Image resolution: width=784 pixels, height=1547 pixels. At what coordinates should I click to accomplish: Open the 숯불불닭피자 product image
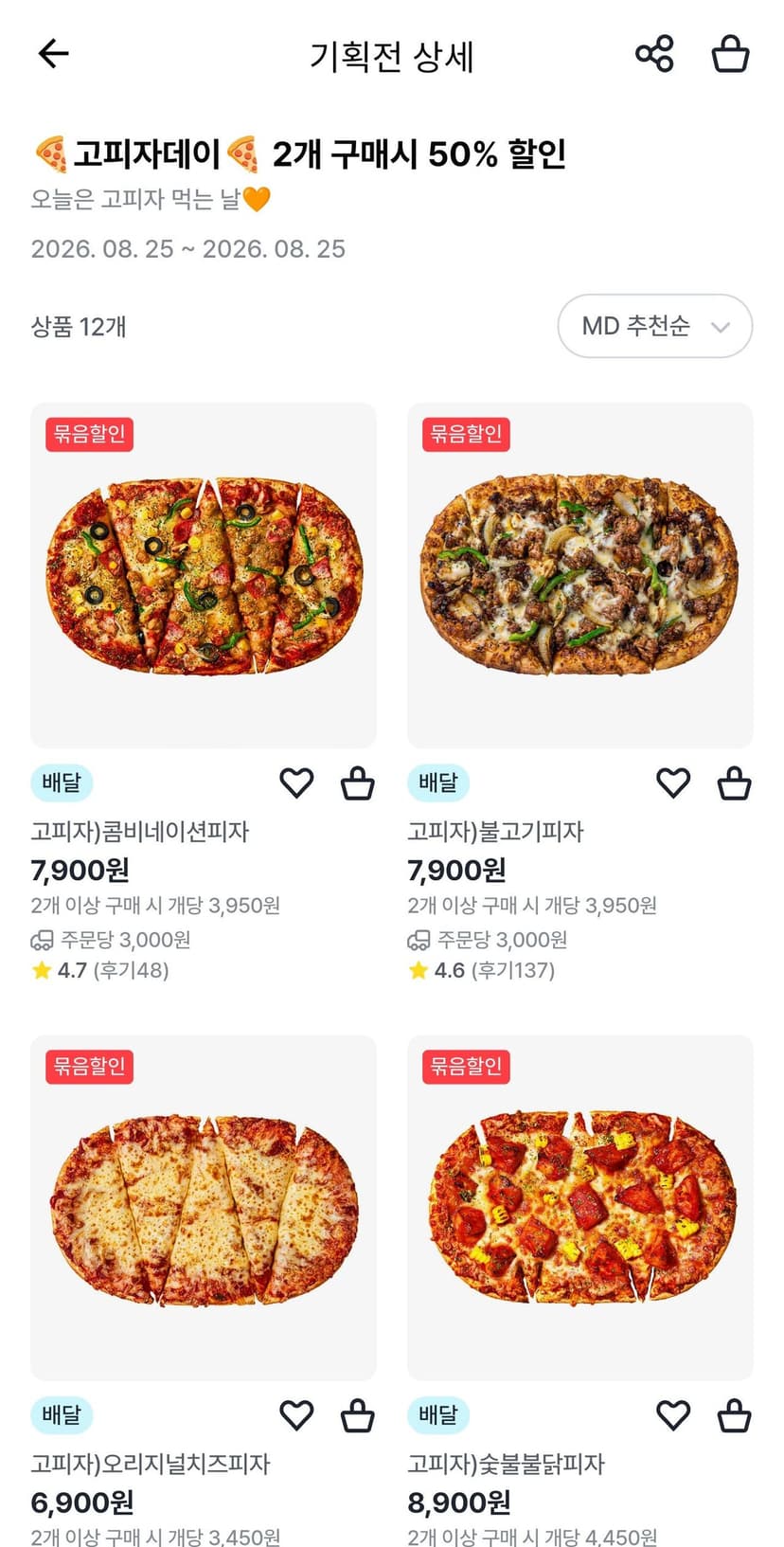click(580, 1208)
